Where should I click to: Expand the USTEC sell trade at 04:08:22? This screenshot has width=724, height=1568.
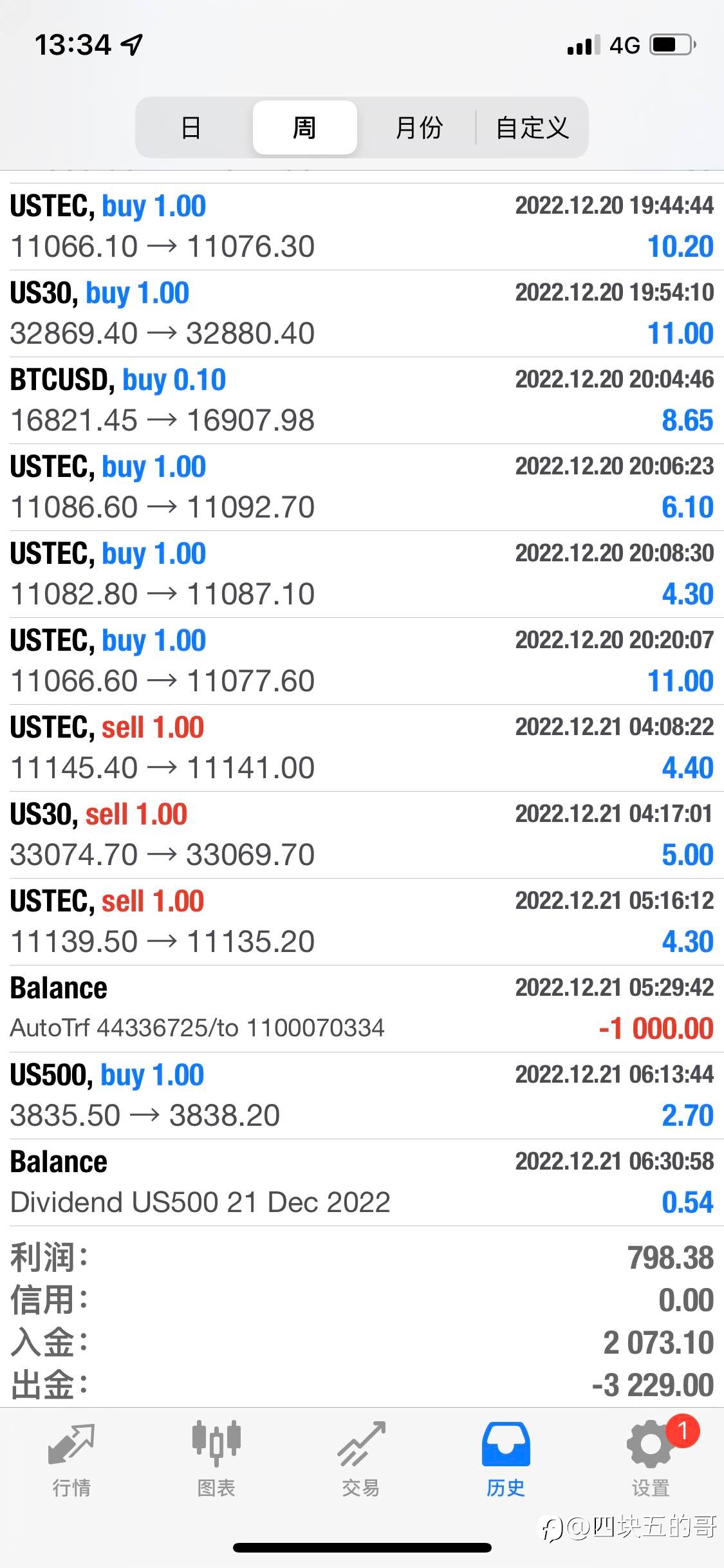(x=362, y=748)
